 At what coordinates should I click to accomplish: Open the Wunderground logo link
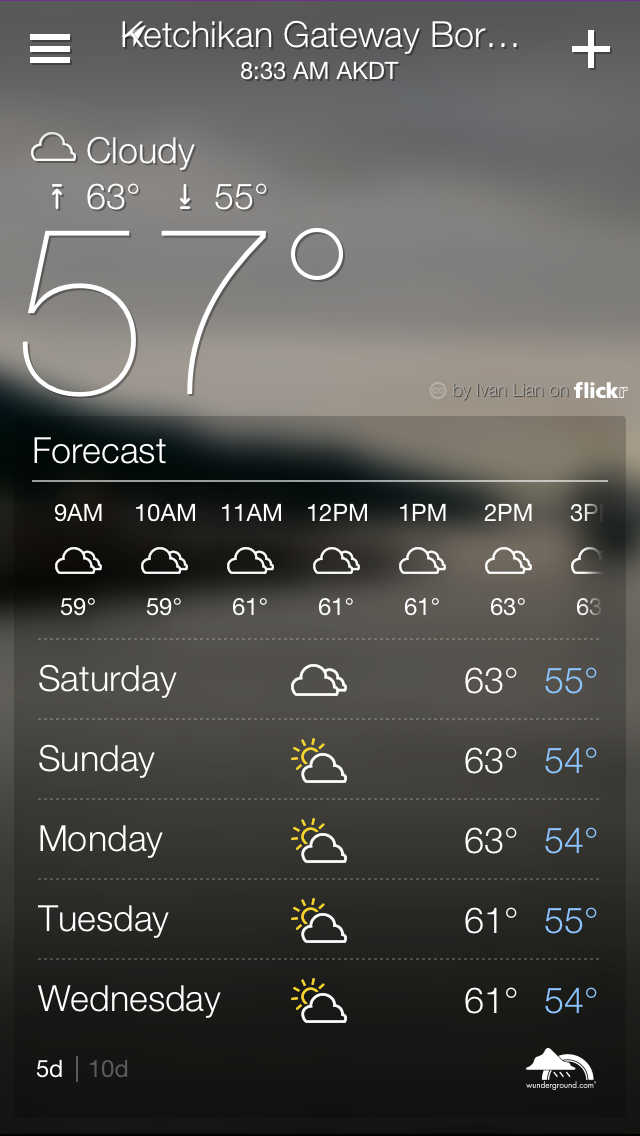point(561,1068)
